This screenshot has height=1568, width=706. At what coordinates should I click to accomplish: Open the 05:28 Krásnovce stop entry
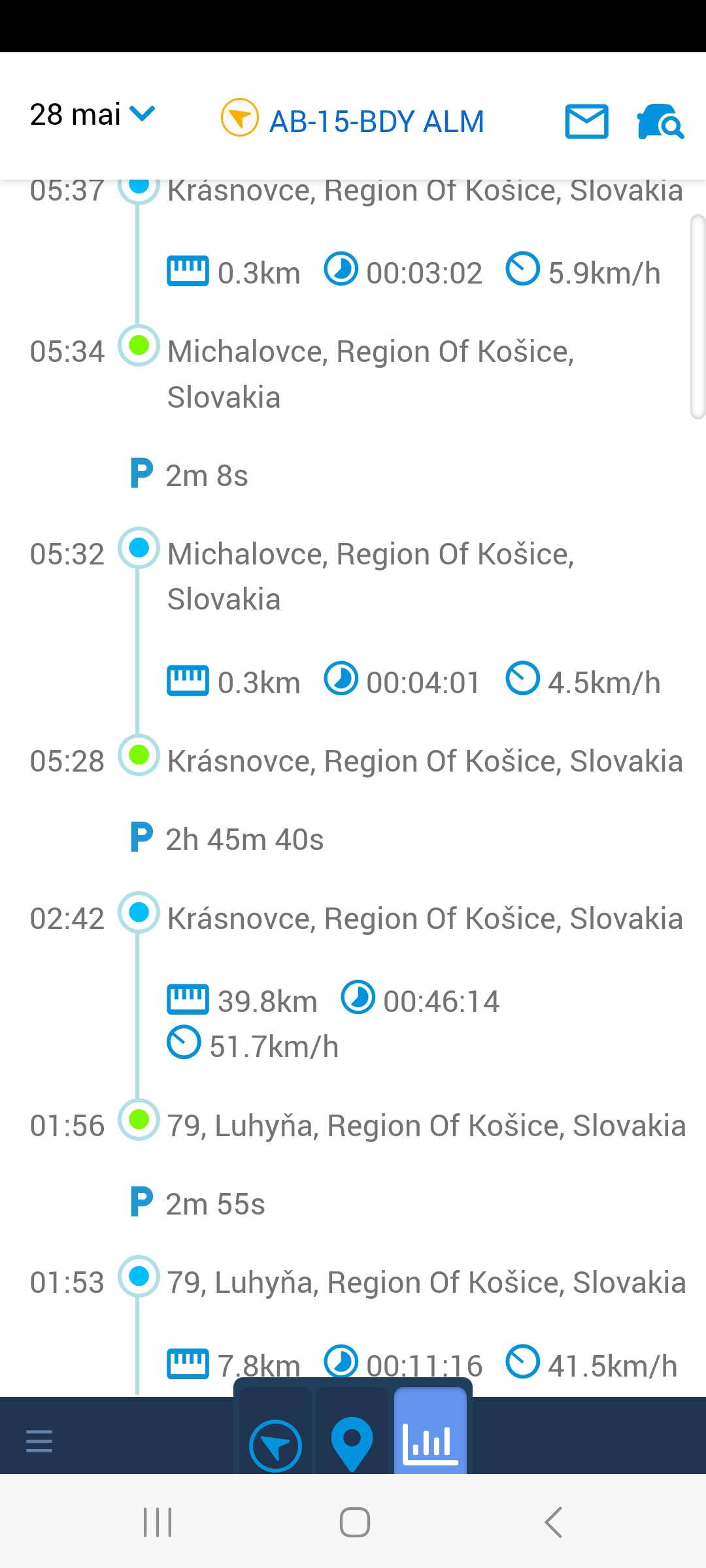[425, 762]
